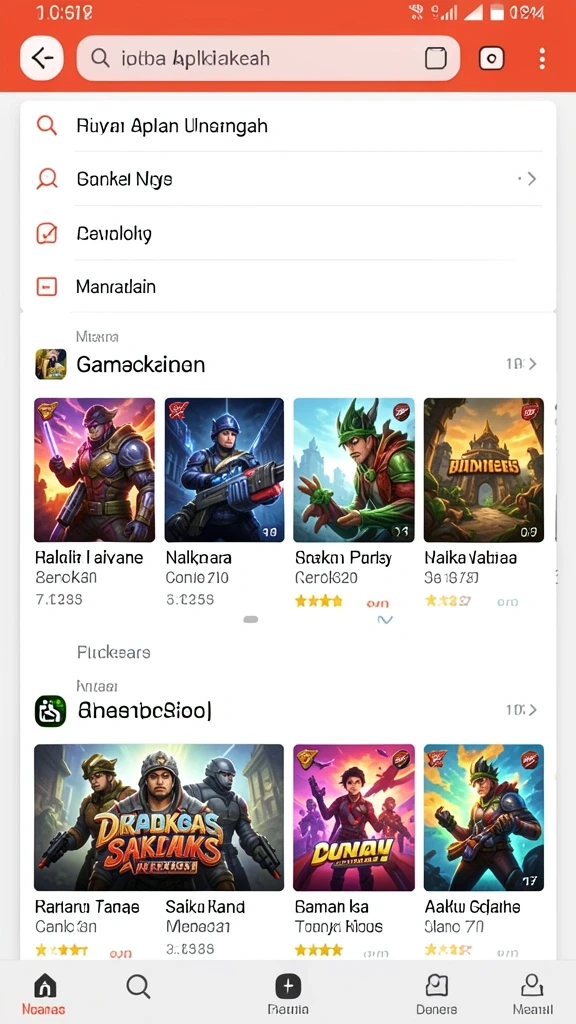Open the Ralalir Laivane game tile
Screen dimensions: 576x1024
94,503
